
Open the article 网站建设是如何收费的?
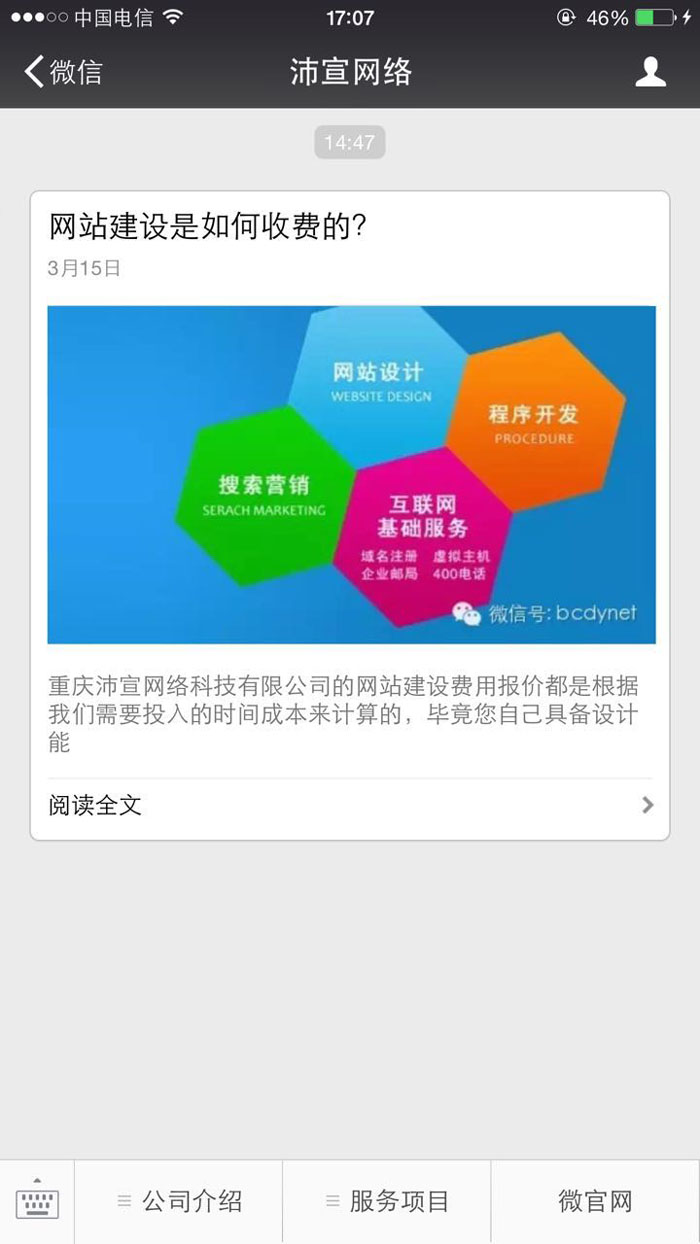coord(208,227)
